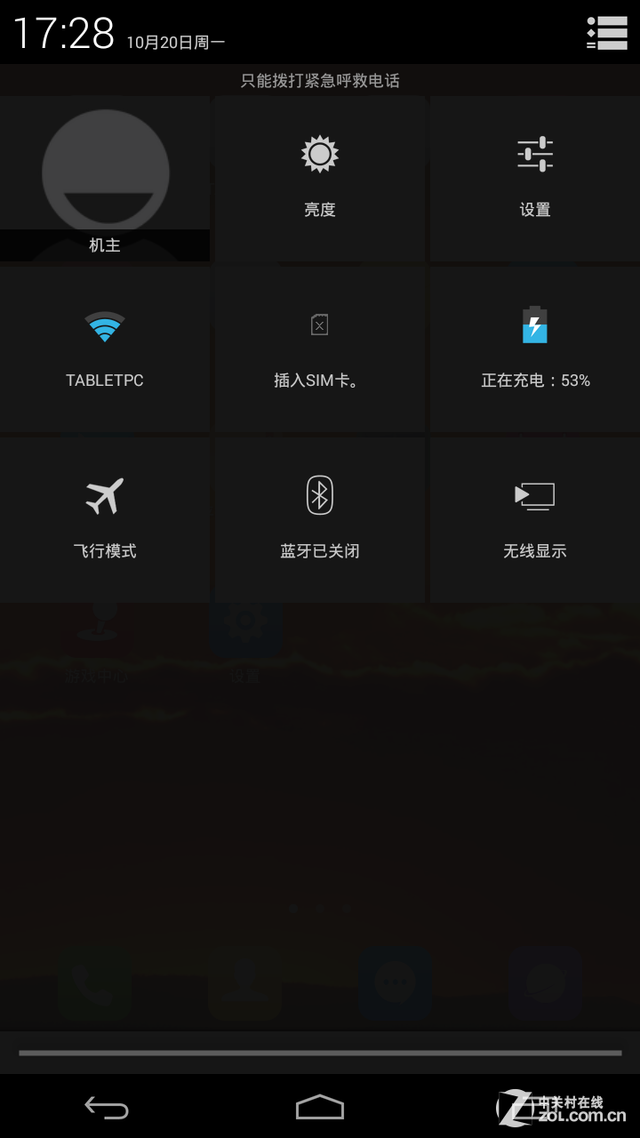640x1138 pixels.
Task: Toggle 飞行模式 airplane mode
Action: [x=105, y=518]
